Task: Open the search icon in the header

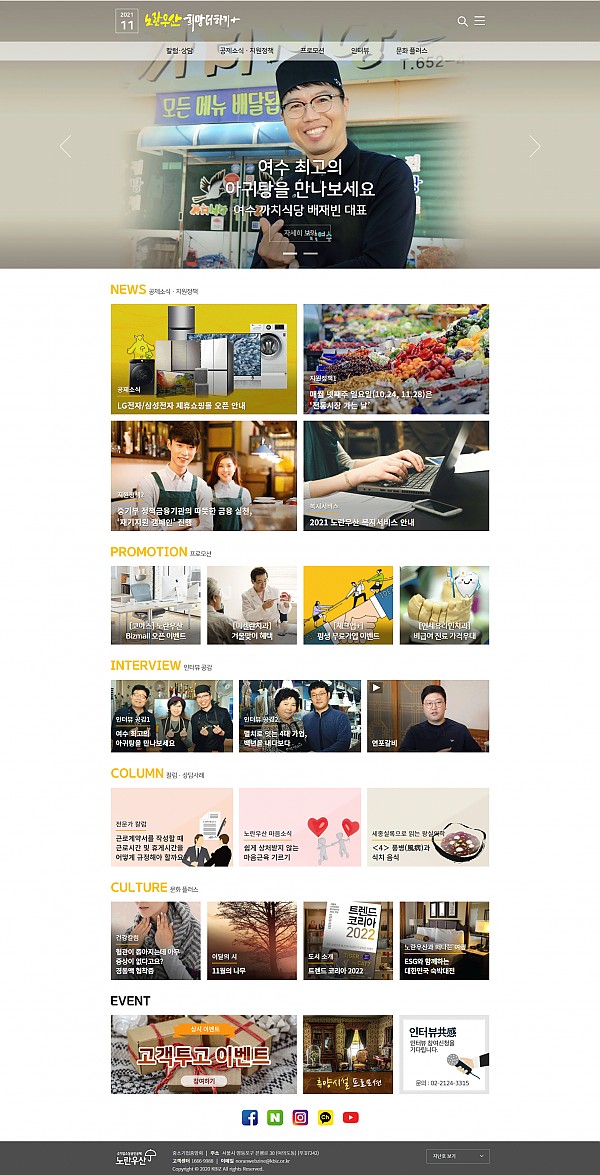Action: 462,21
